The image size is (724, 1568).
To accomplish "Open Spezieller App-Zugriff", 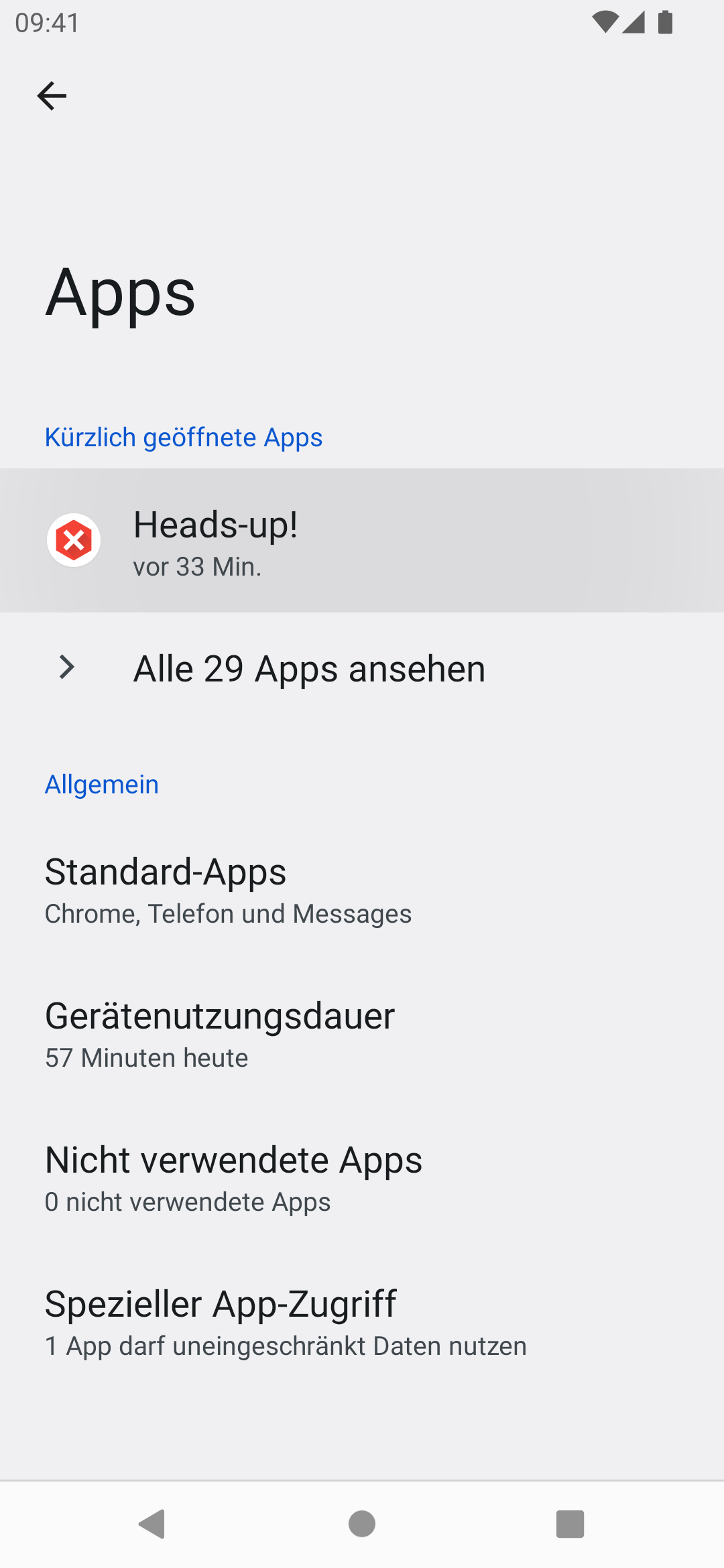I will (x=362, y=1322).
